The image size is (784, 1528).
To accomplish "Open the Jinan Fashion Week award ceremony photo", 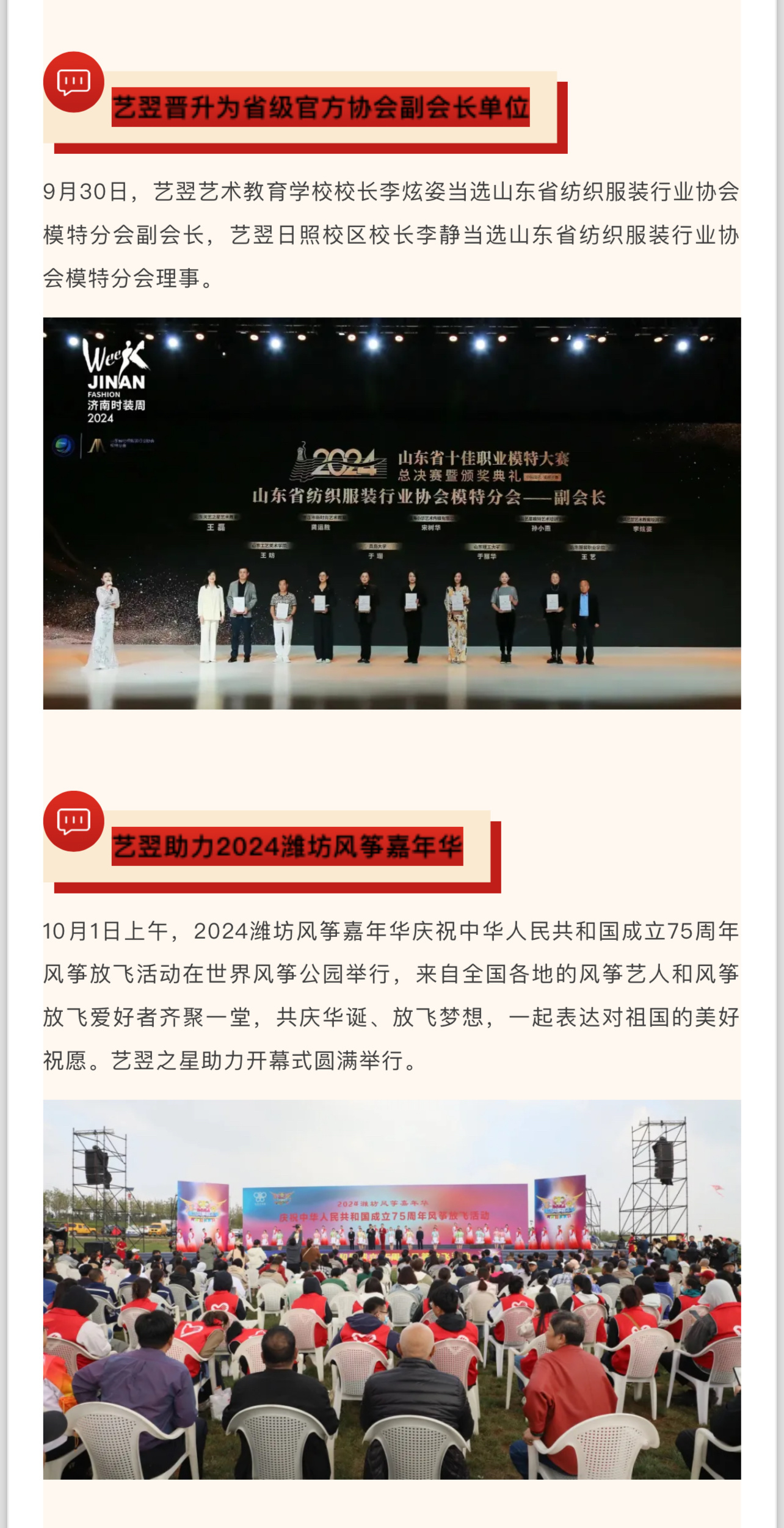I will click(x=392, y=513).
